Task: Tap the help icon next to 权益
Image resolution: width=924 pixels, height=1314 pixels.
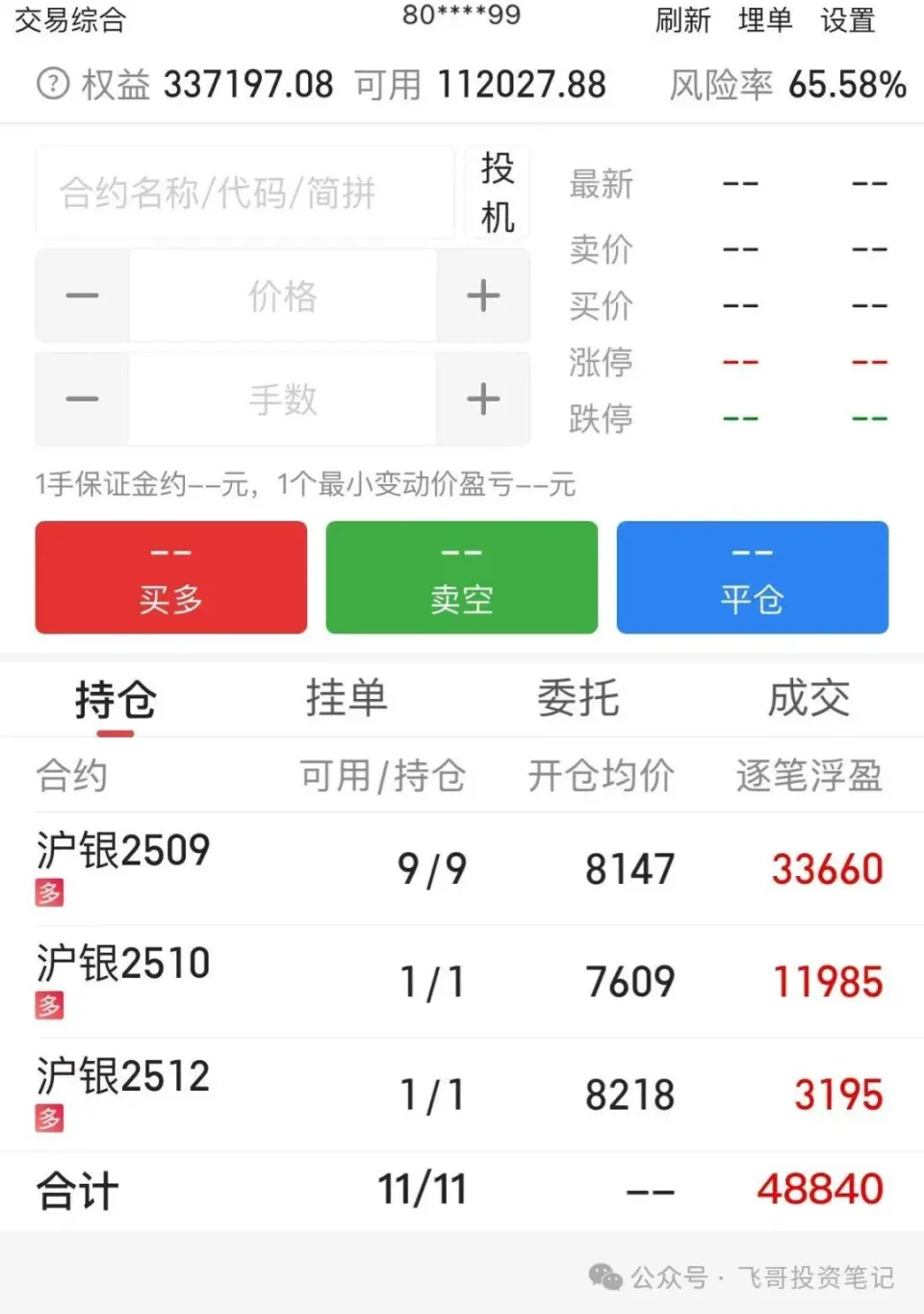Action: [53, 85]
